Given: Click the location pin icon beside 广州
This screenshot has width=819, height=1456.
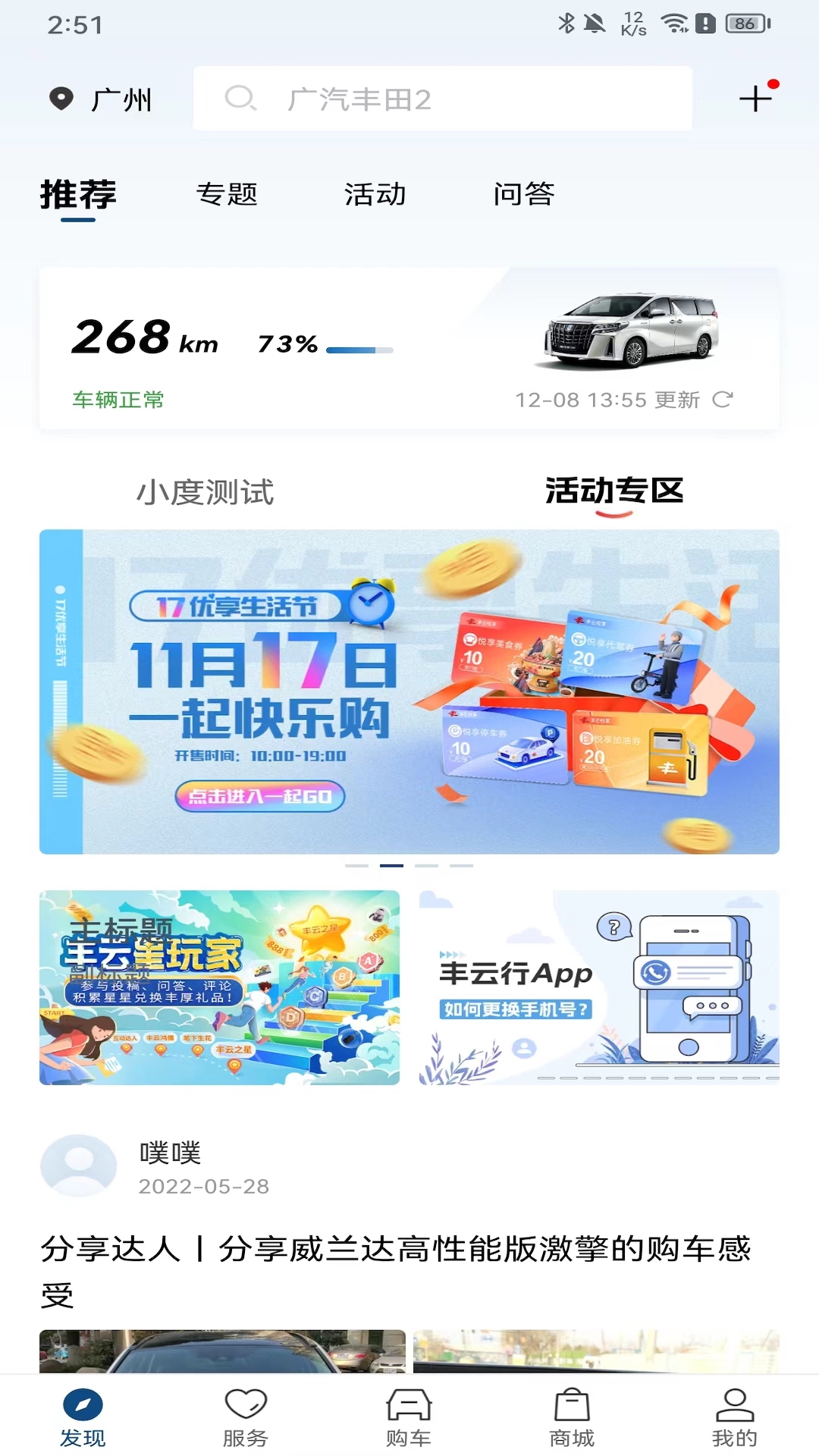Looking at the screenshot, I should 61,99.
